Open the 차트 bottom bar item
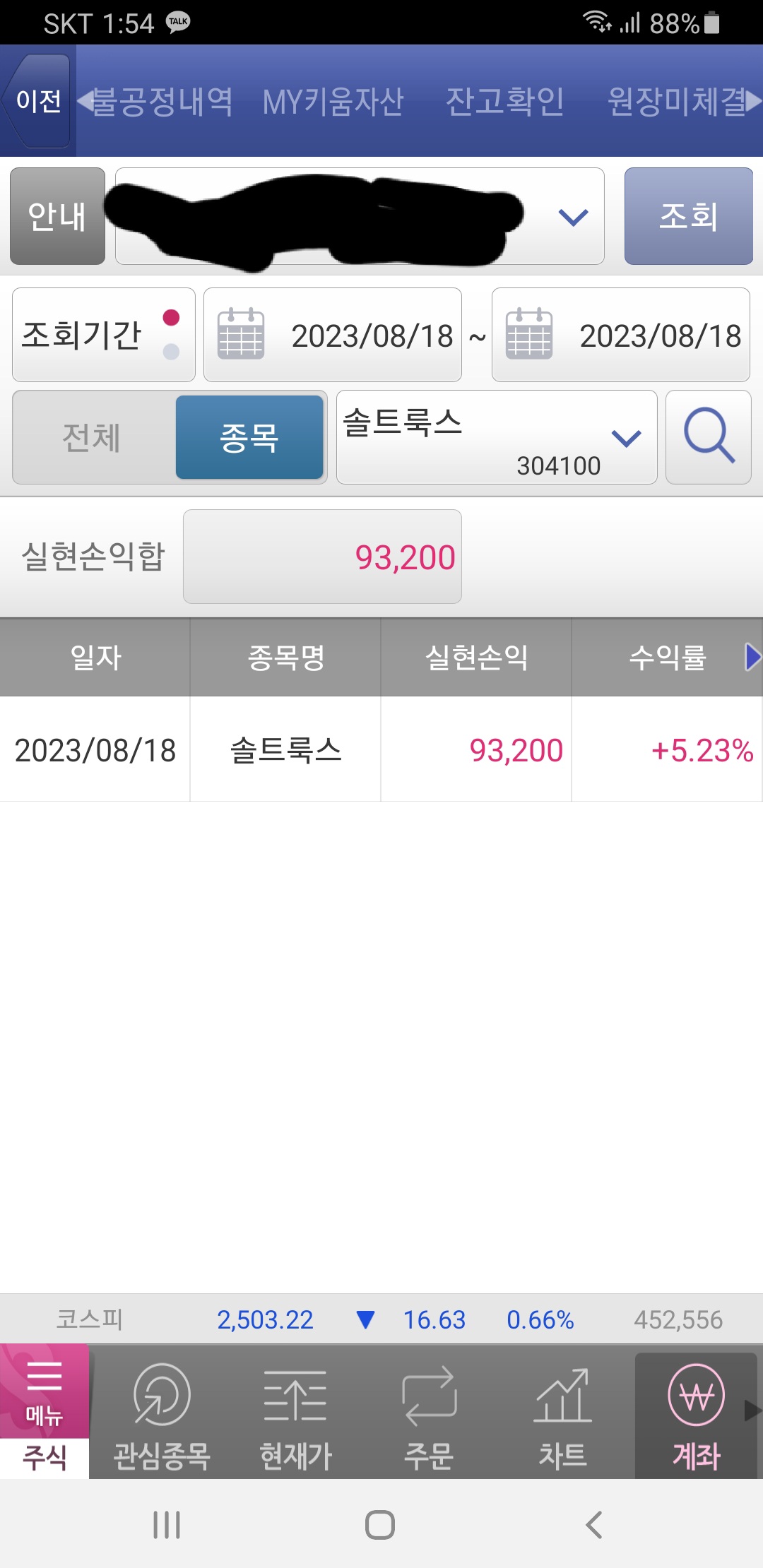 pos(563,1413)
